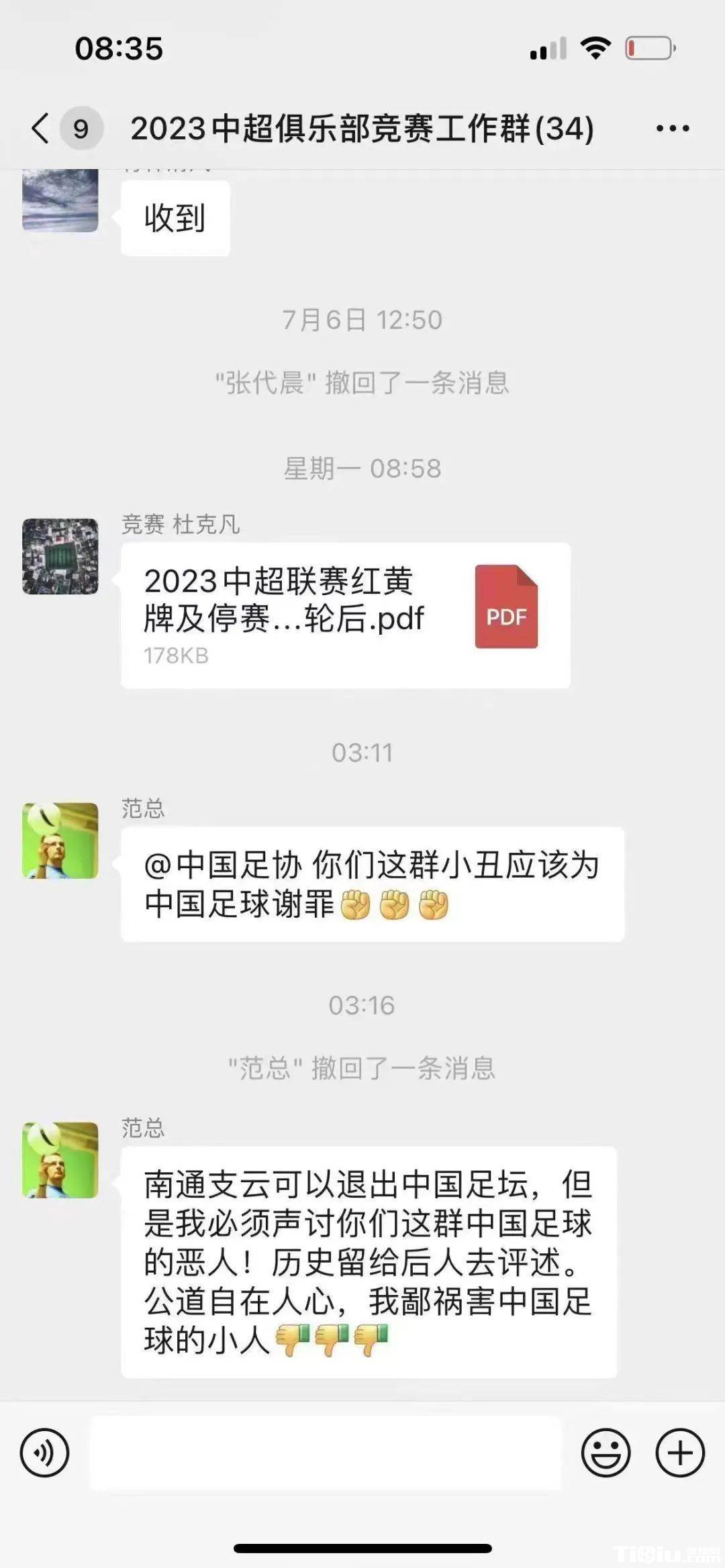The image size is (725, 1568).
Task: Tap 范总's avatar on the @中国足协 message
Action: click(x=60, y=841)
